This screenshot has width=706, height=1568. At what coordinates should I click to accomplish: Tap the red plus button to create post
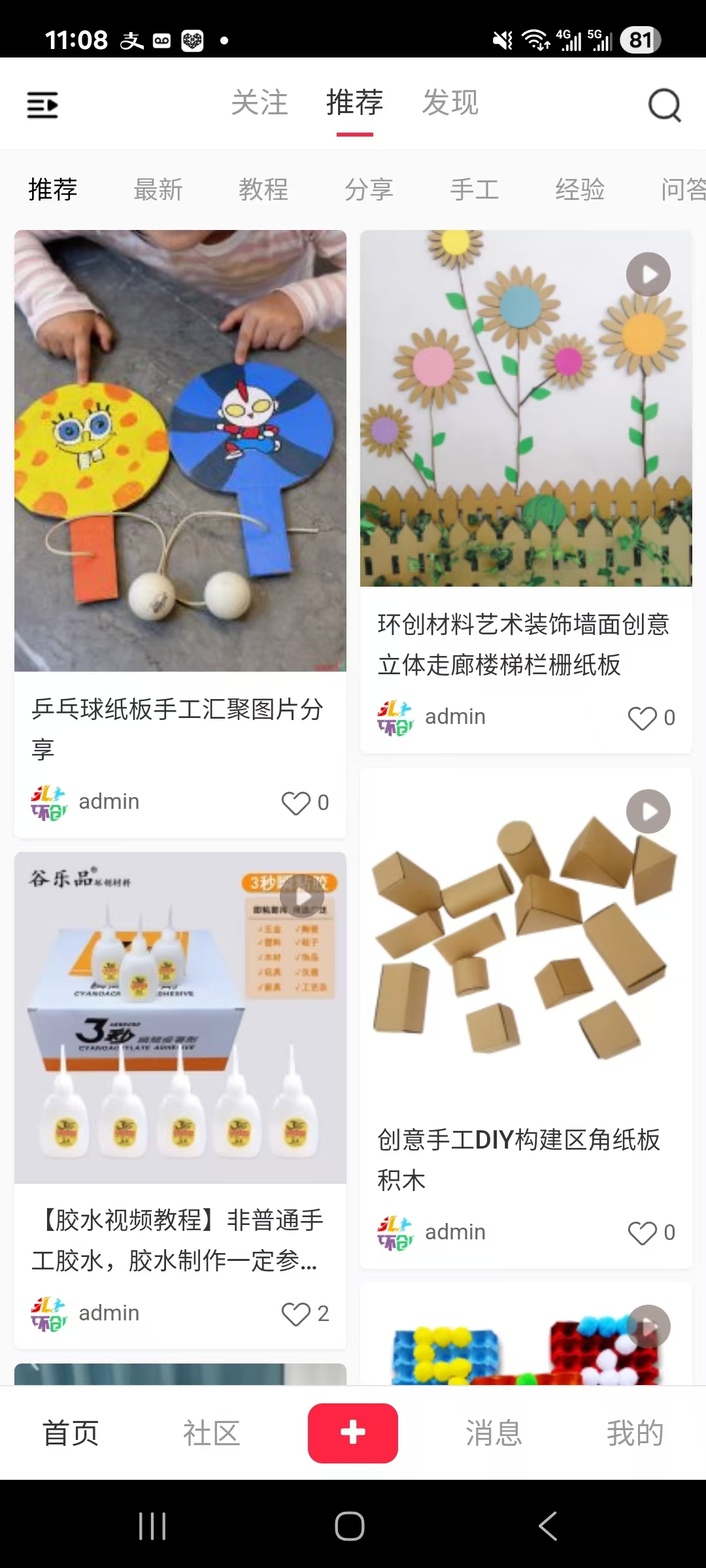coord(353,1433)
